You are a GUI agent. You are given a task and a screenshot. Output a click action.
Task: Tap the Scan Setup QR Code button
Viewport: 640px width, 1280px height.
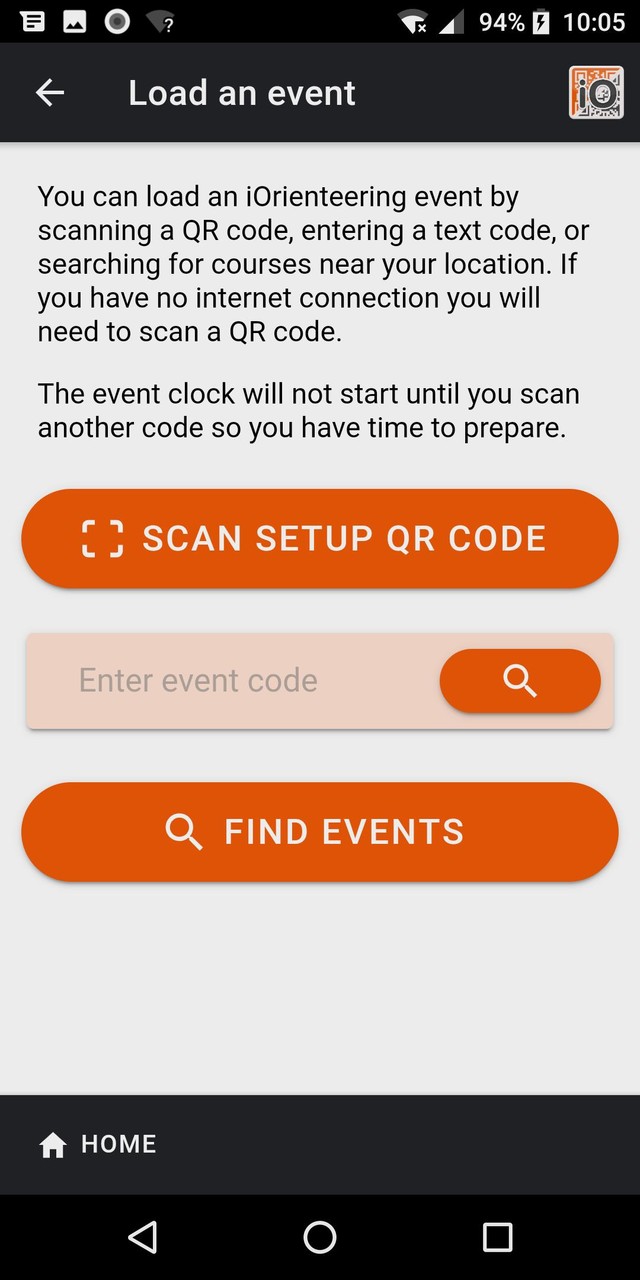(x=320, y=538)
